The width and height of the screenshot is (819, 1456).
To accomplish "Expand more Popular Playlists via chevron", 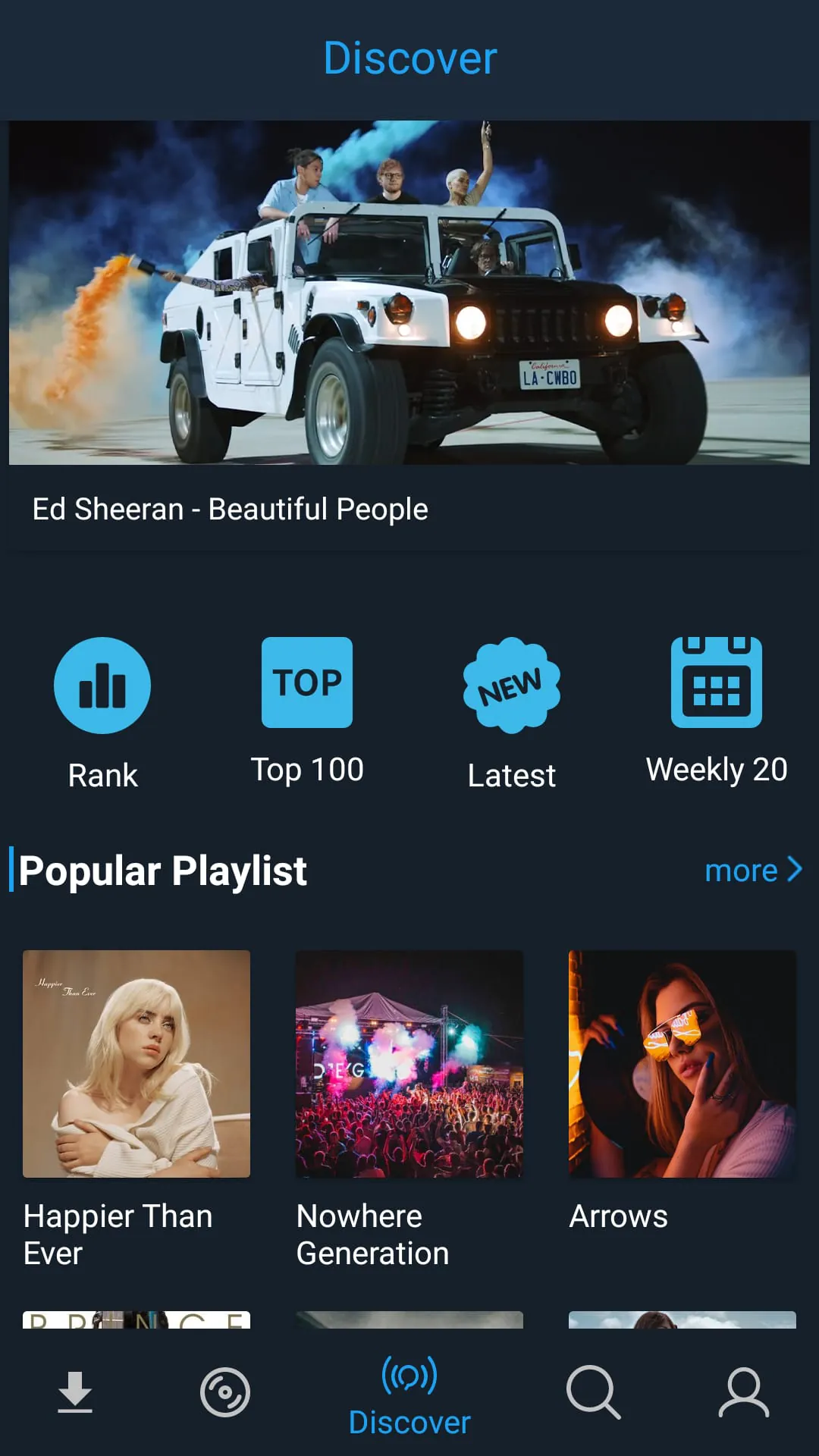I will pyautogui.click(x=793, y=870).
